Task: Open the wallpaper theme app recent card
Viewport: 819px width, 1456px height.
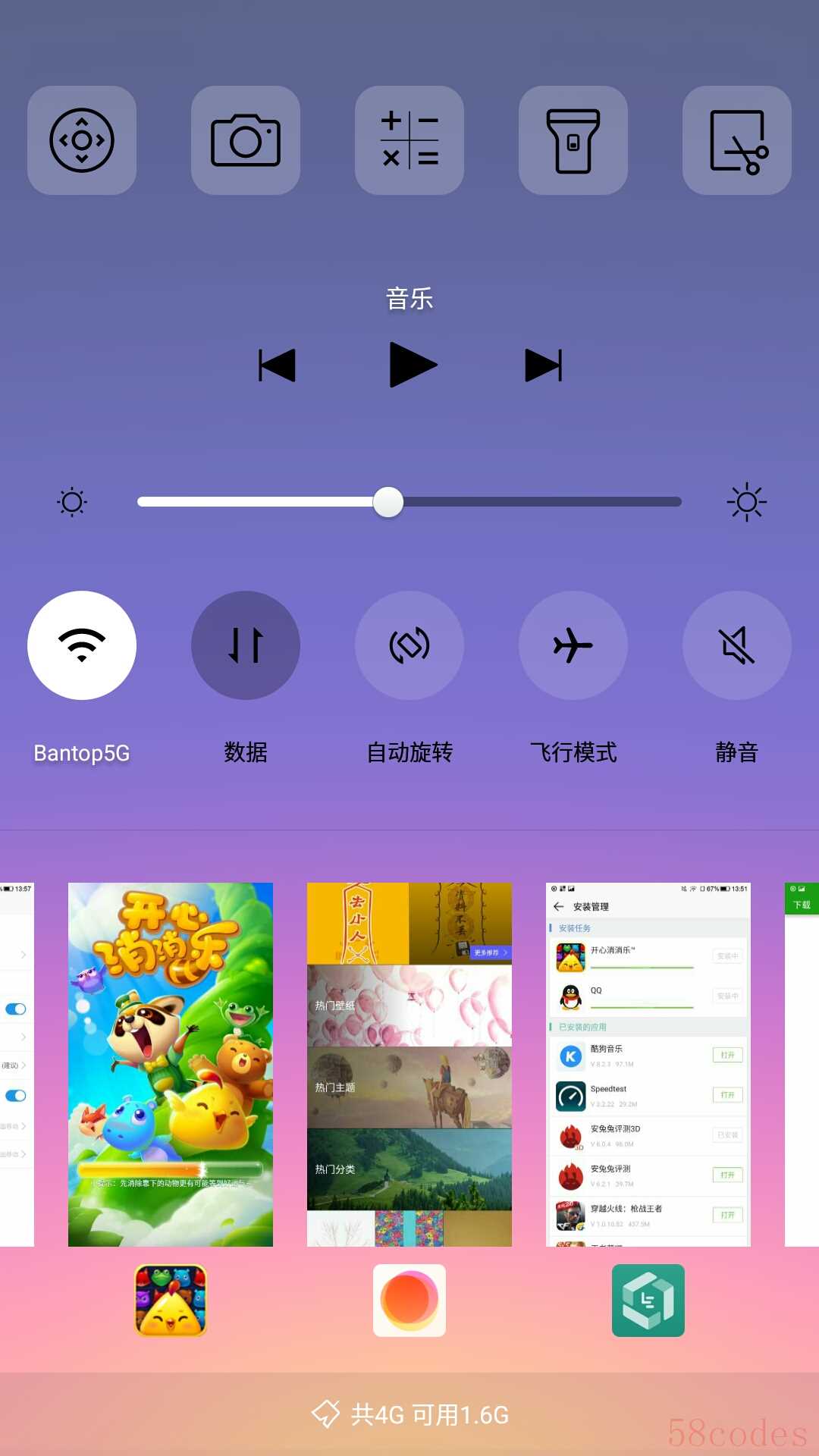Action: pyautogui.click(x=409, y=1064)
